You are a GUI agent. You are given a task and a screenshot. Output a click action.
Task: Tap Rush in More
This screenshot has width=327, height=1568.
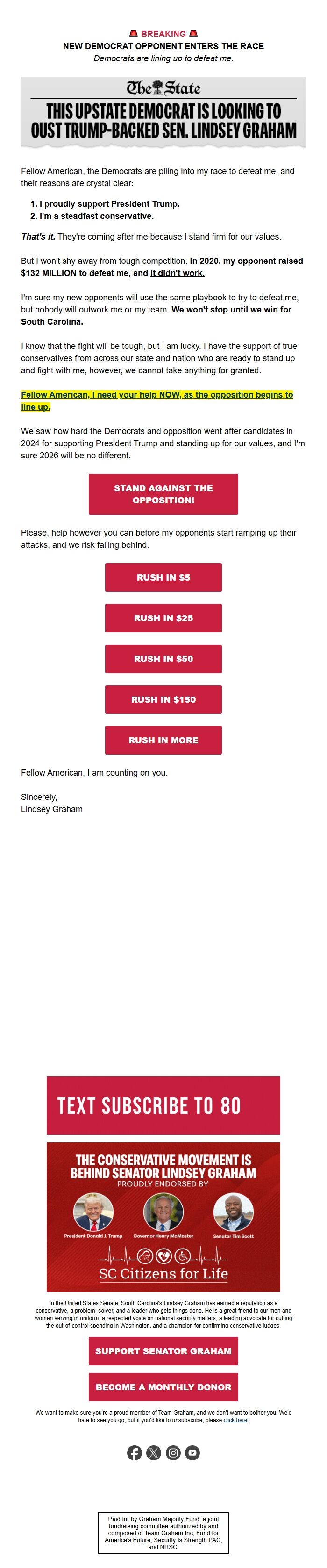coord(163,740)
